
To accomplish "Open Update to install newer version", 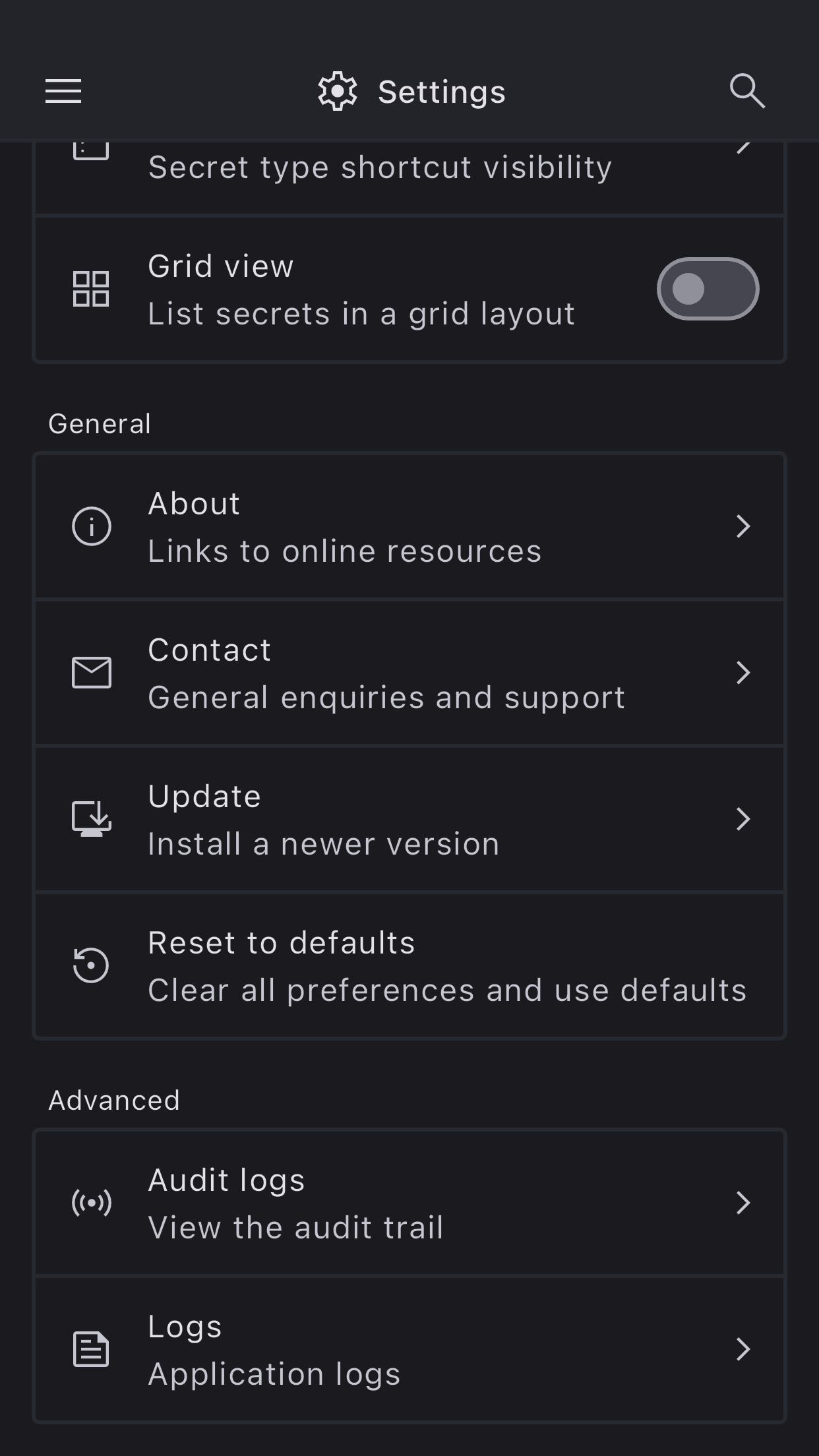I will tap(409, 819).
